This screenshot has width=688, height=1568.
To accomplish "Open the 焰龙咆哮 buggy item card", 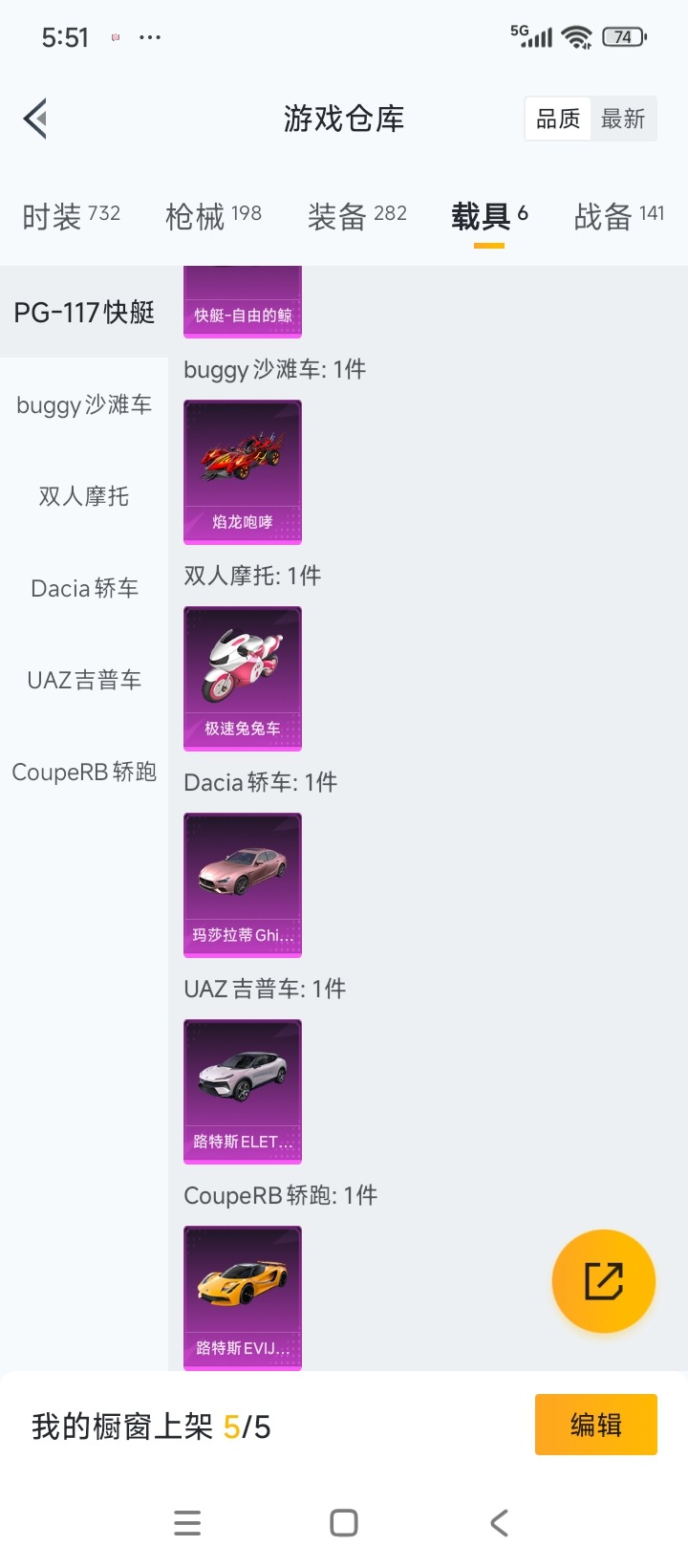I will click(242, 470).
